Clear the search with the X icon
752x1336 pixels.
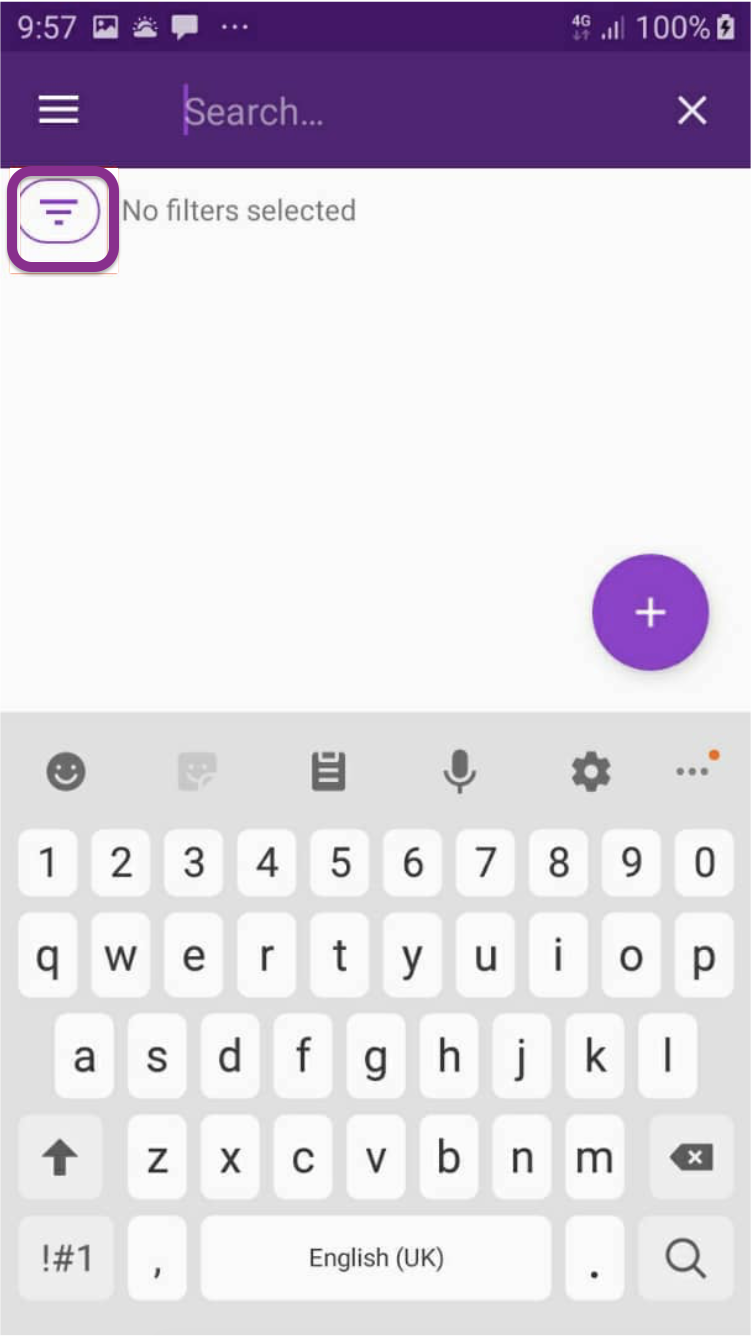click(692, 111)
